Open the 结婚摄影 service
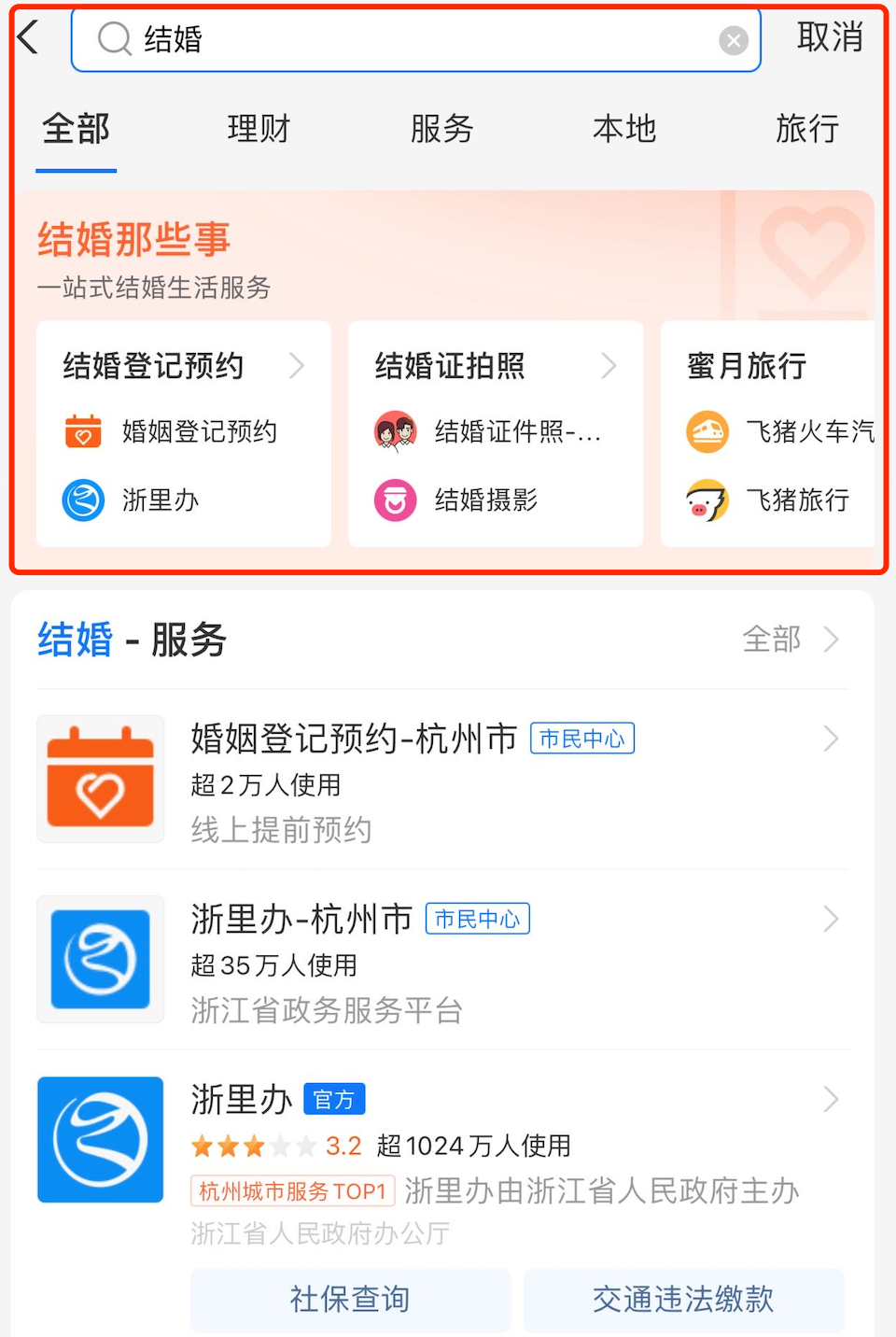The image size is (896, 1337). click(485, 500)
